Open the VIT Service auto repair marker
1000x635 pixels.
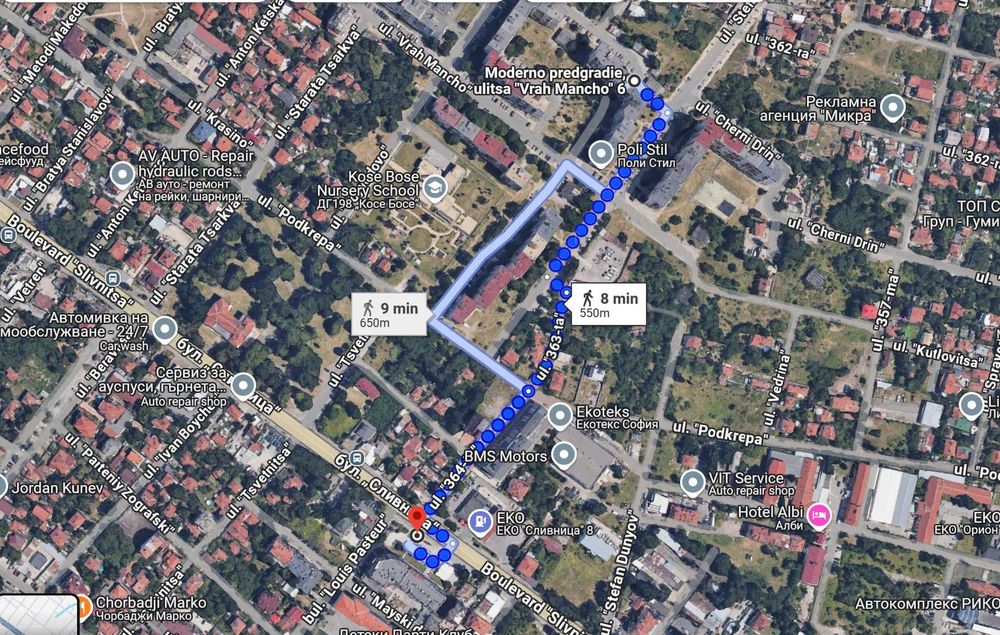click(692, 484)
